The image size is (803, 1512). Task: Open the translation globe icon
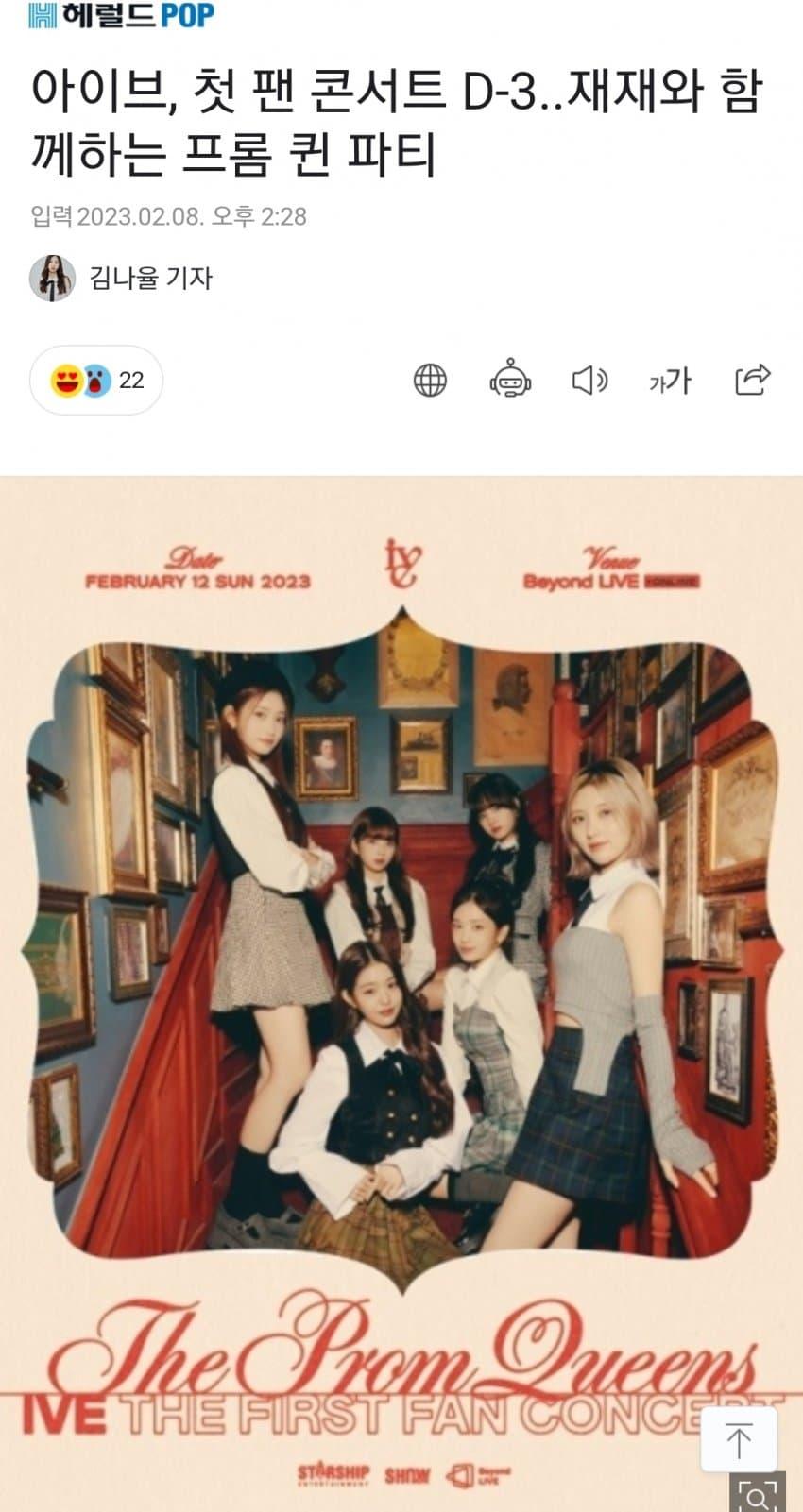[430, 381]
